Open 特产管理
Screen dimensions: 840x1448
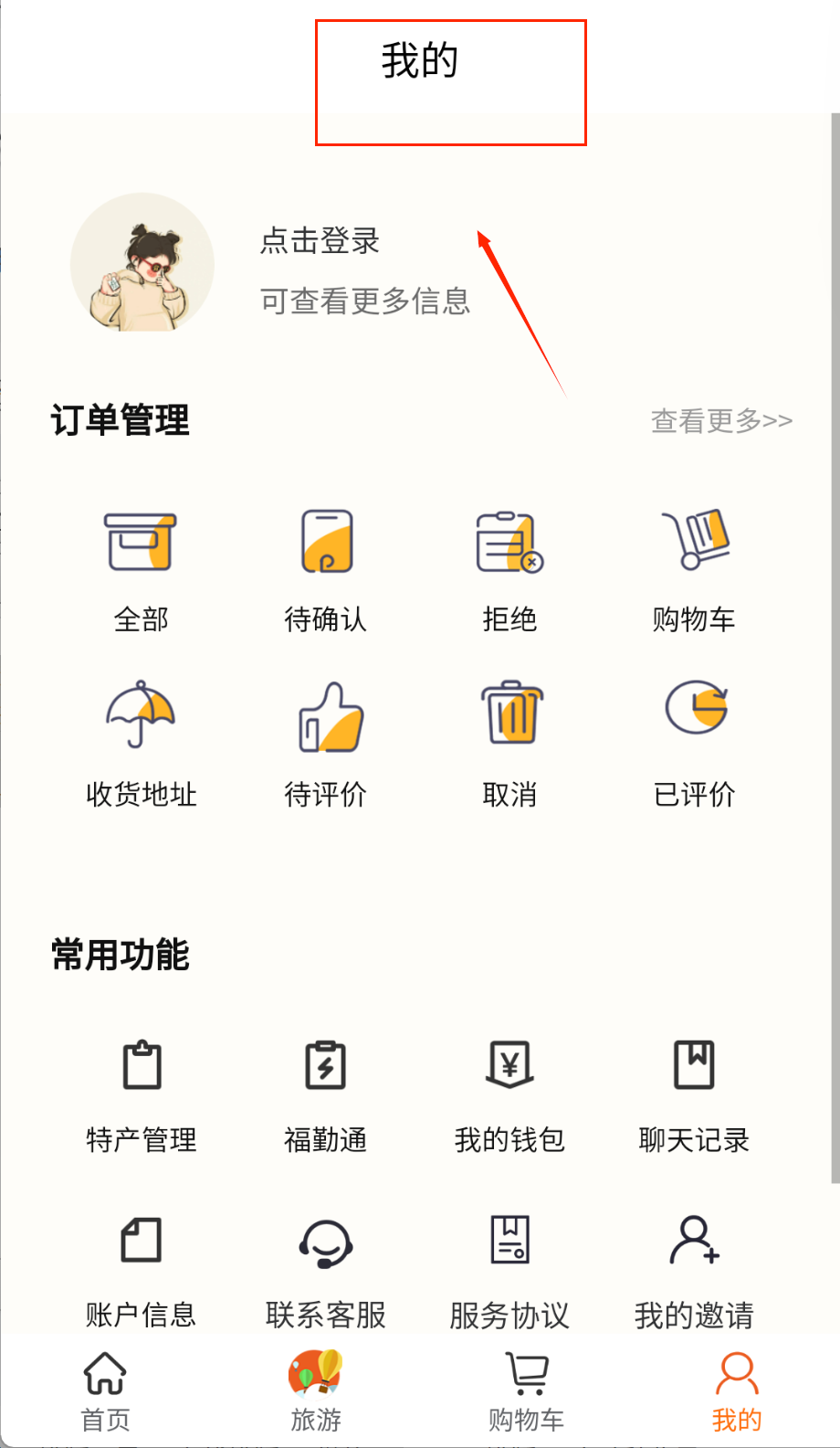[141, 1094]
